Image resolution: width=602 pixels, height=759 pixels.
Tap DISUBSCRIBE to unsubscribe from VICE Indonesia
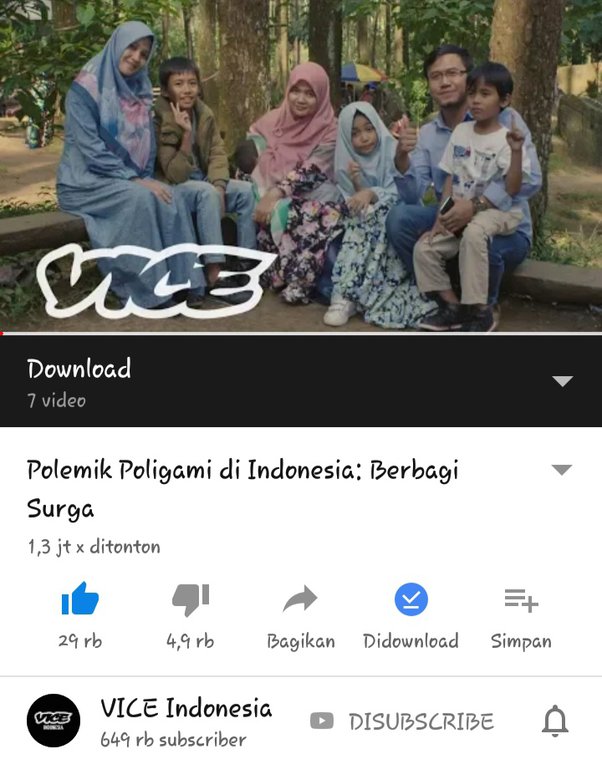(402, 721)
